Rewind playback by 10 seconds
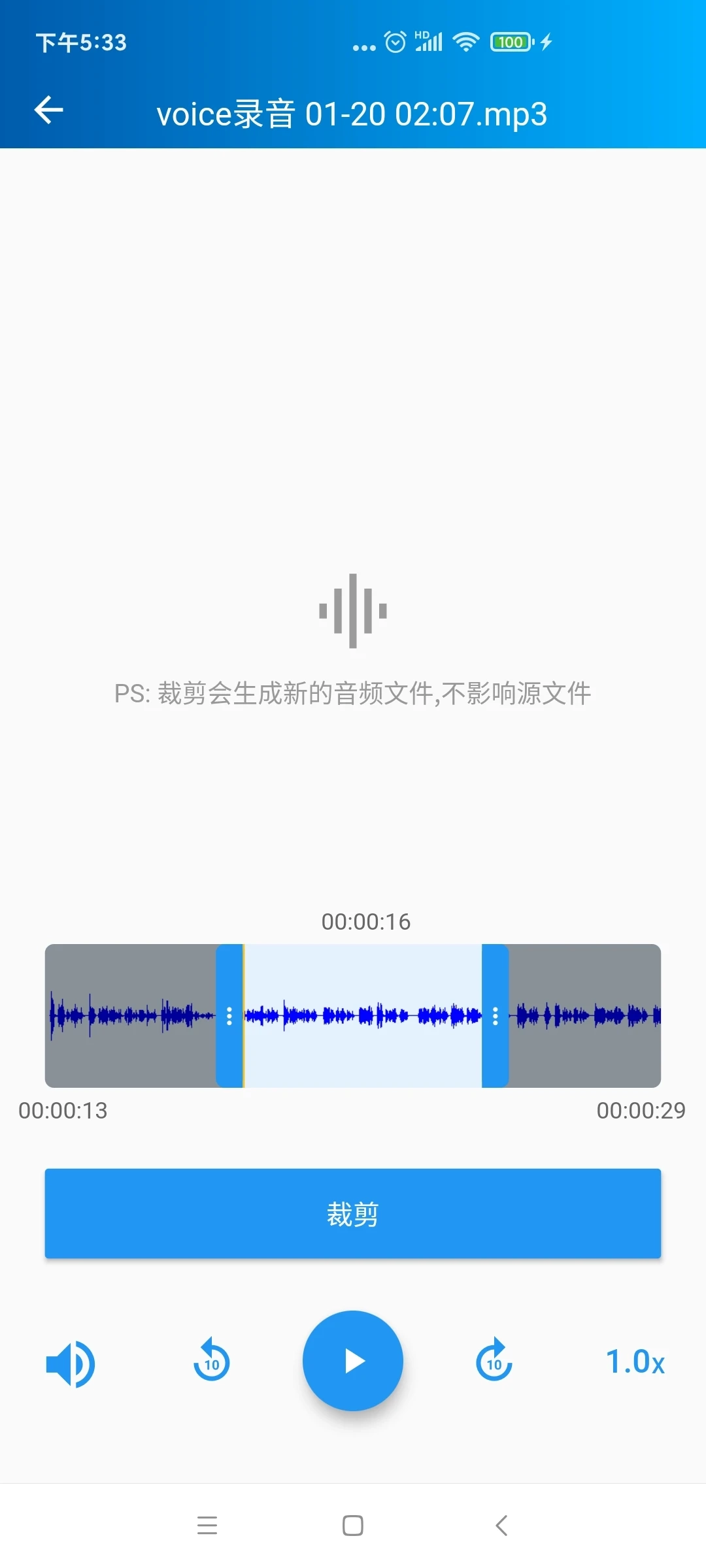This screenshot has height=1568, width=706. [x=211, y=1362]
